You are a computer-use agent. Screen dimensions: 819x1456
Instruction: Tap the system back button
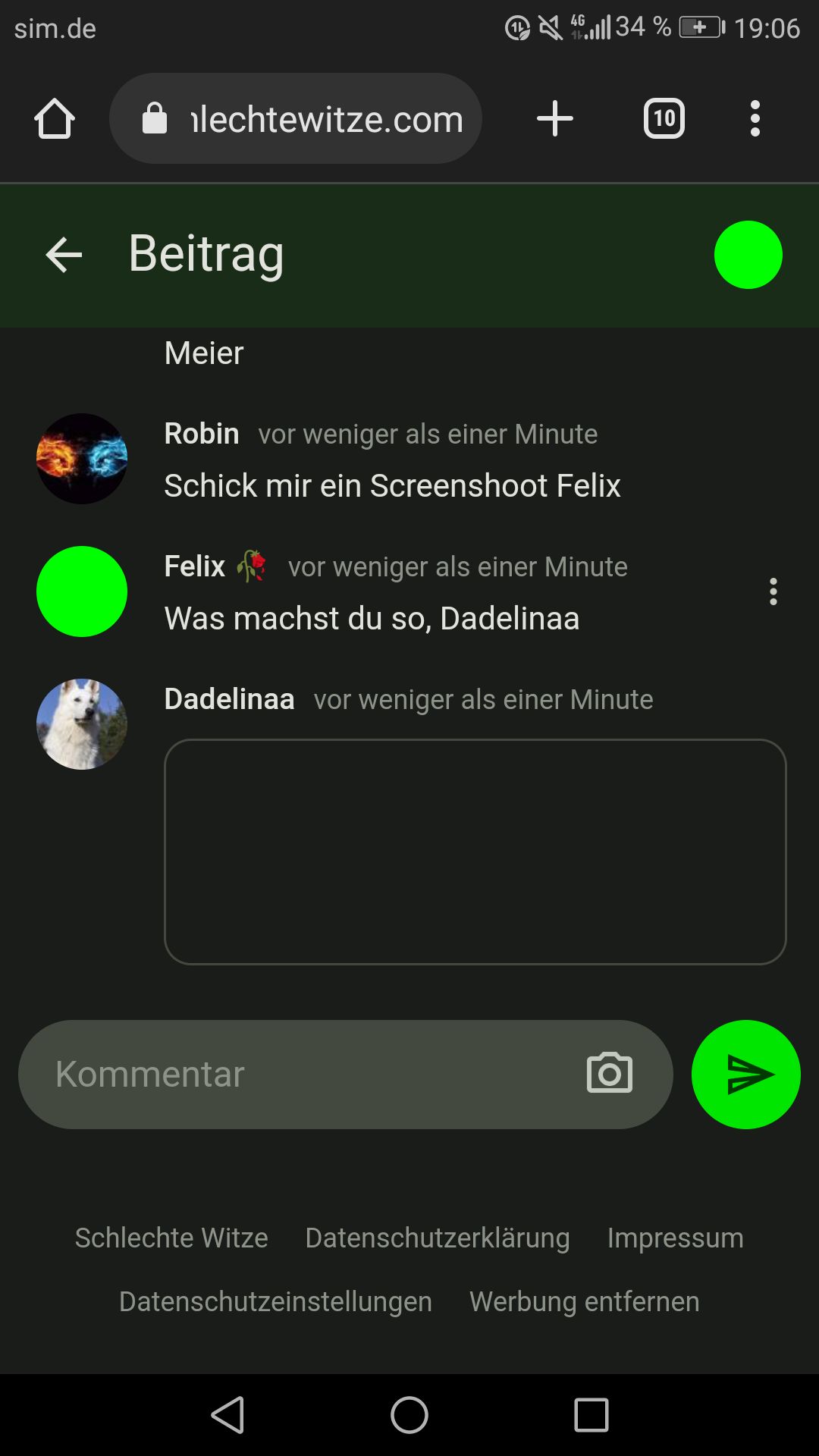(x=227, y=1415)
